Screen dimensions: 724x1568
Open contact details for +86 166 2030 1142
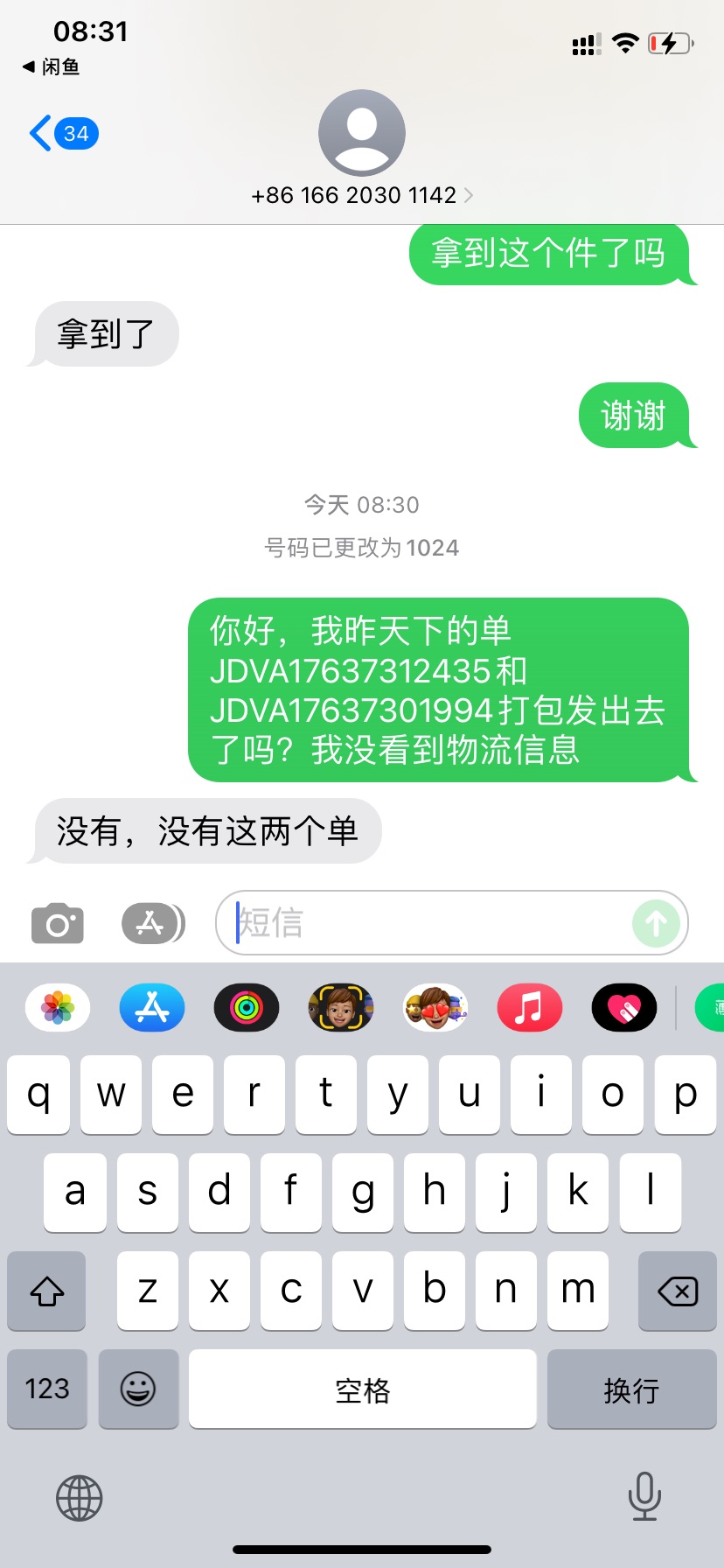[362, 195]
